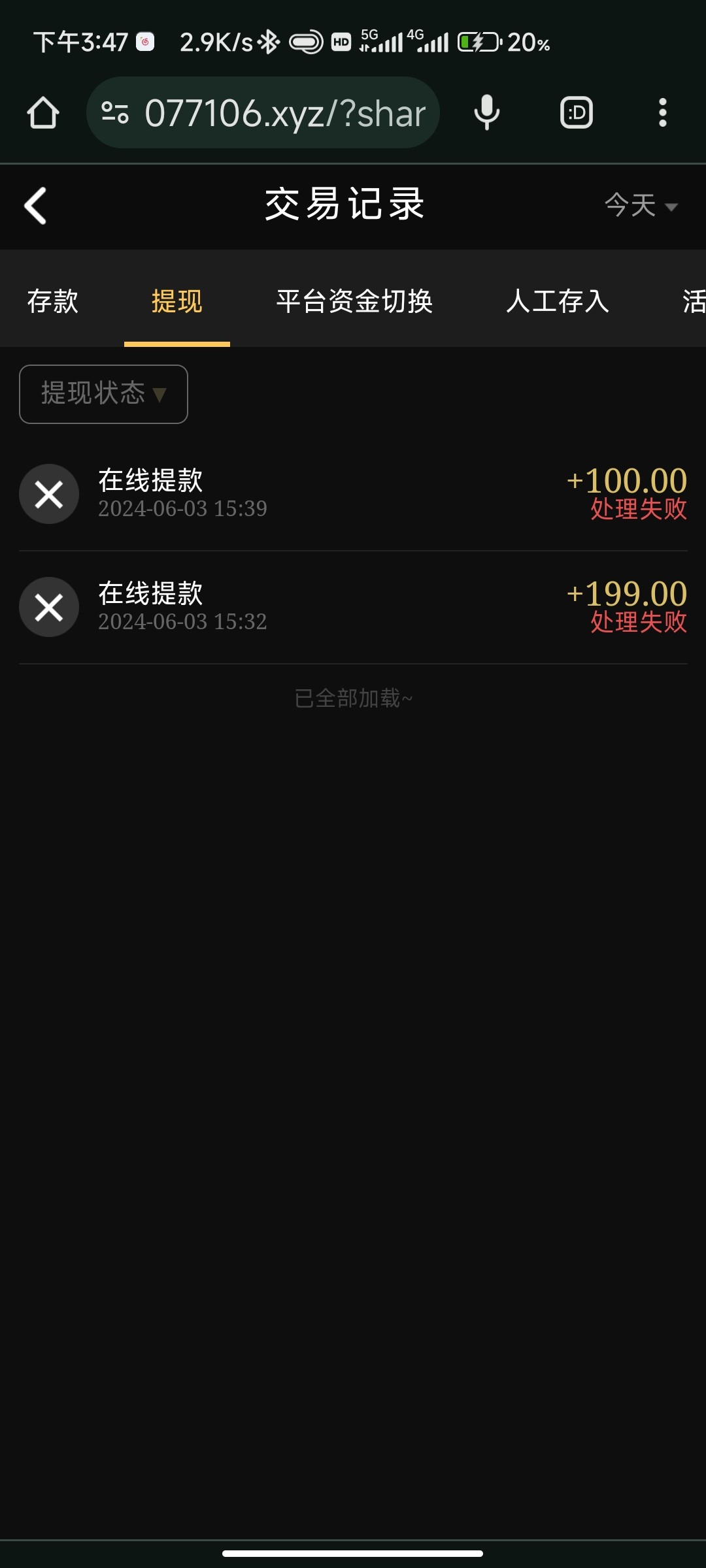The width and height of the screenshot is (706, 1568).
Task: Switch to the 平台资金切换 tab
Action: (x=354, y=301)
